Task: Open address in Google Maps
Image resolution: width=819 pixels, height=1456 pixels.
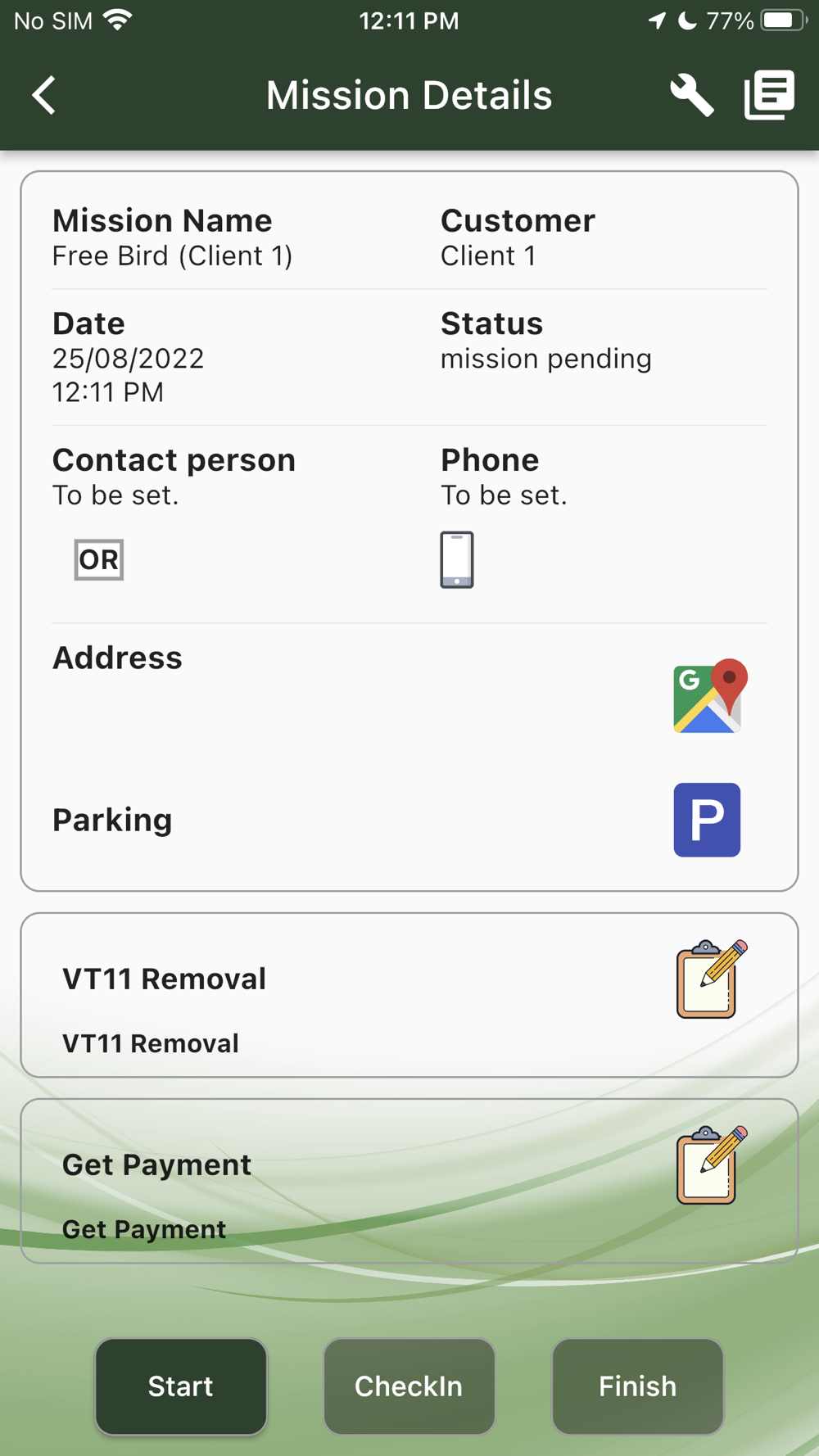Action: tap(710, 696)
